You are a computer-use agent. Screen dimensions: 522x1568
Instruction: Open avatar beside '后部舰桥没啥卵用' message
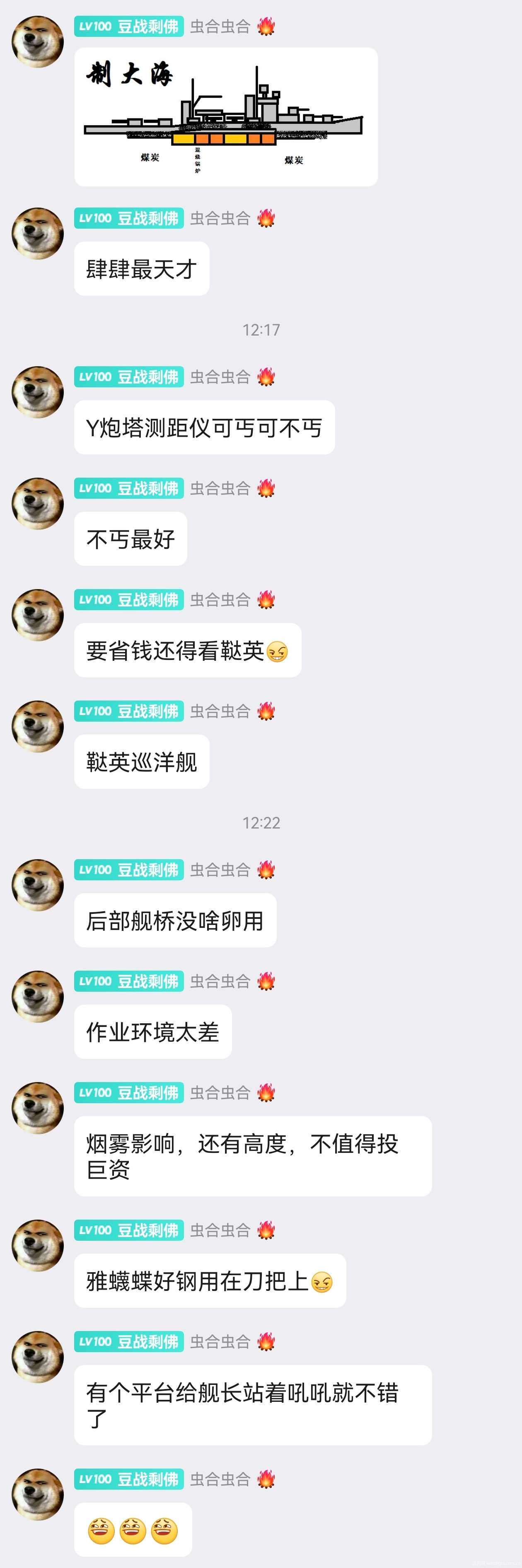(38, 885)
